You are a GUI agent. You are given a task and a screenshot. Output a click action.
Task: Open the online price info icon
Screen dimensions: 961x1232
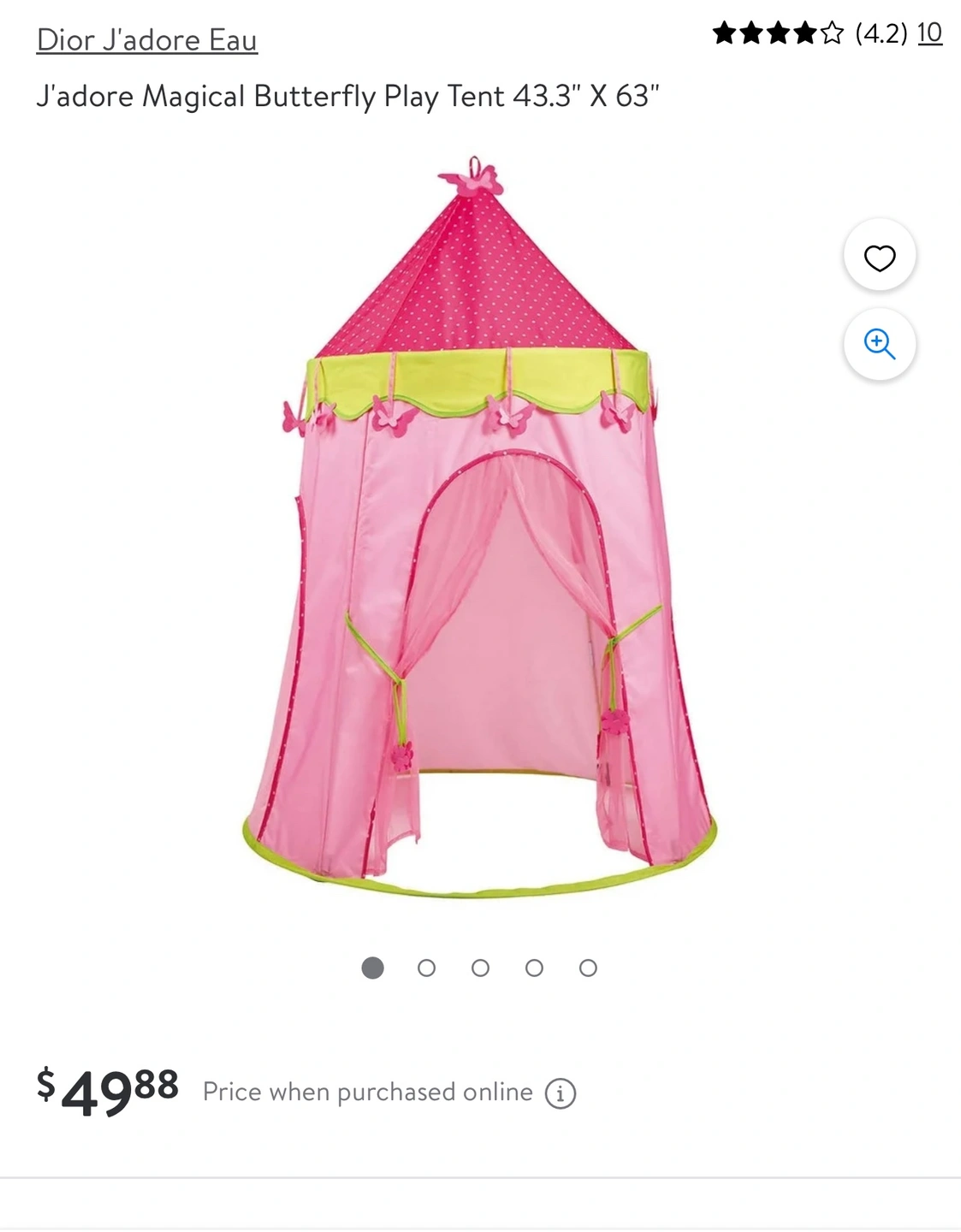[x=561, y=1093]
